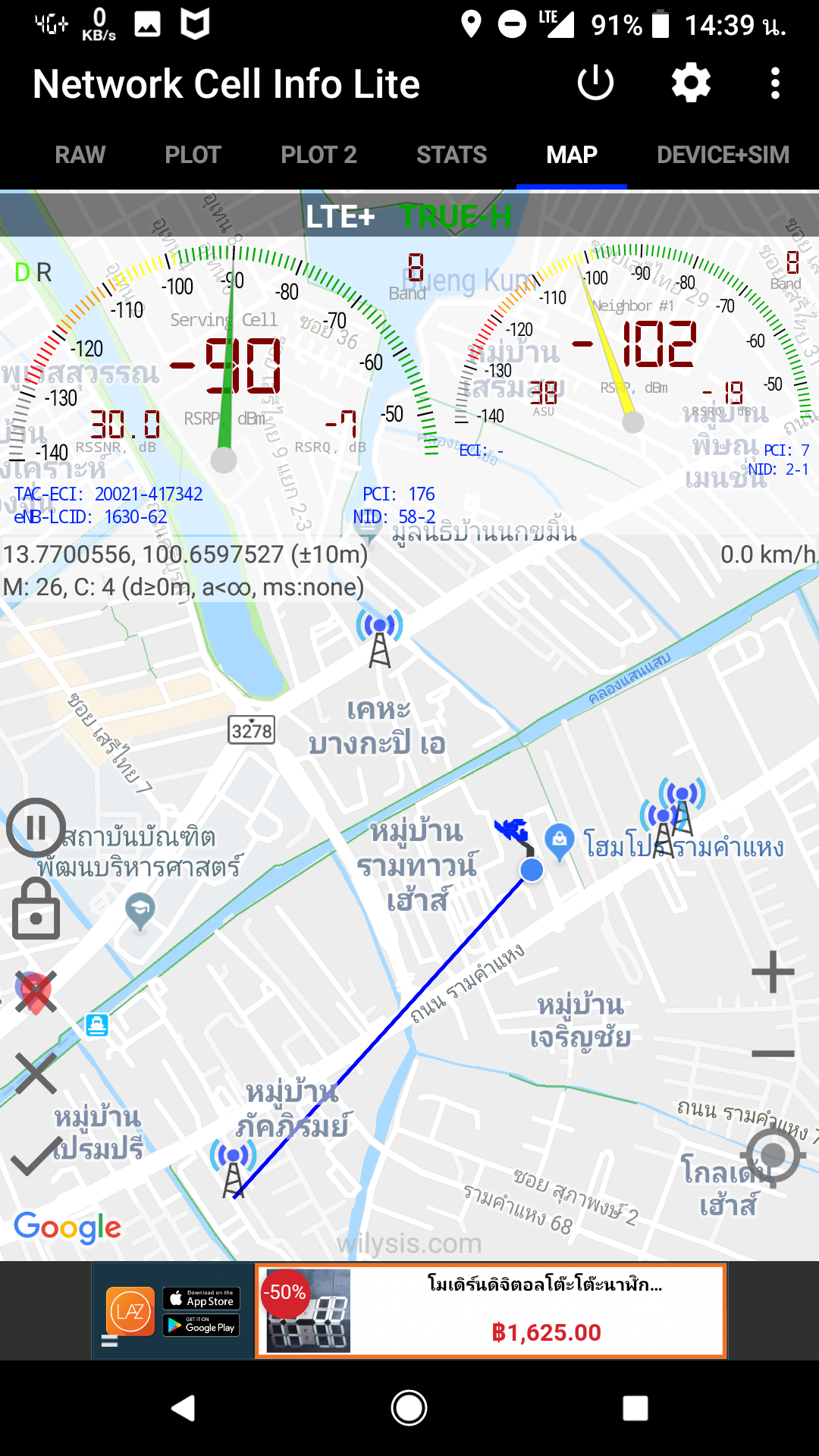This screenshot has width=819, height=1456.
Task: Open the three-dot overflow menu
Action: coord(773,82)
